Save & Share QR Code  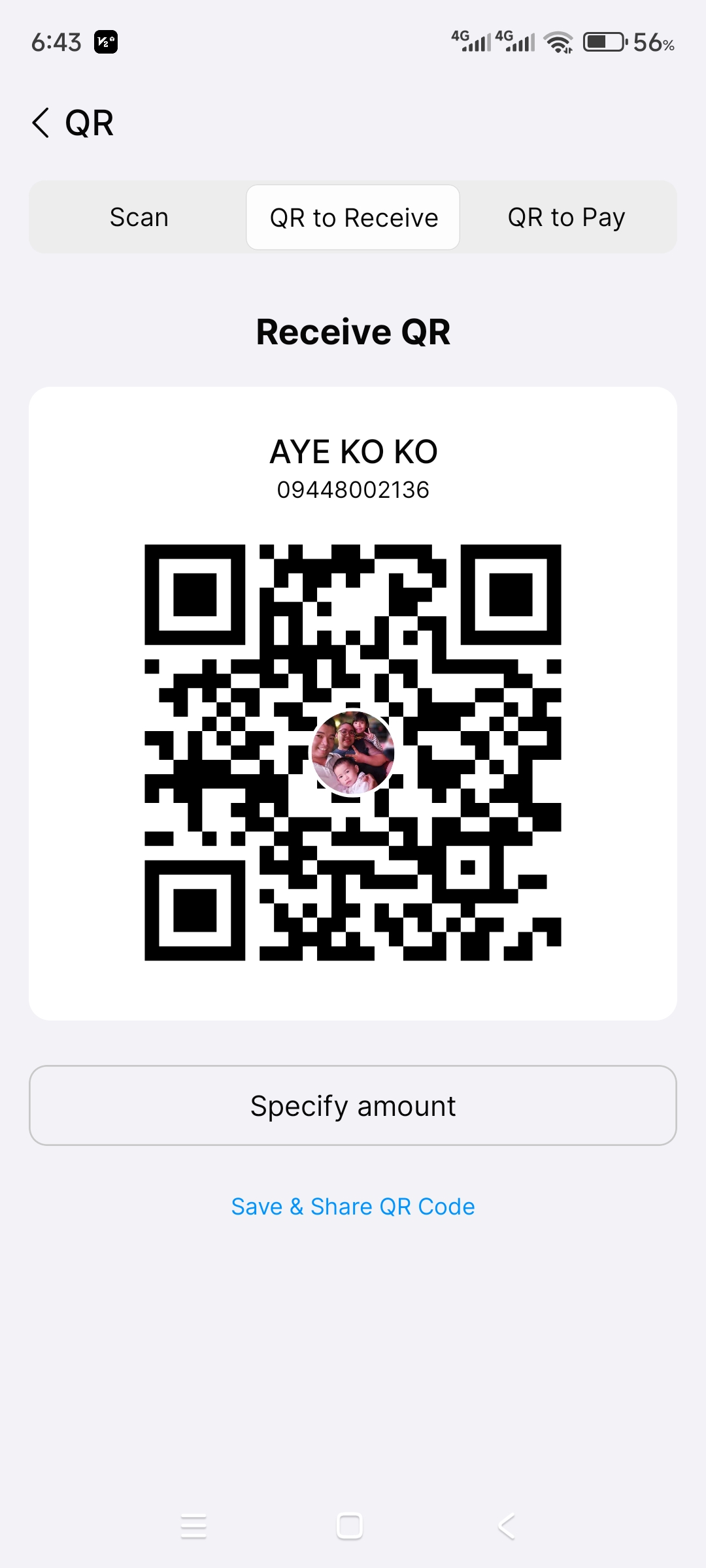tap(353, 1207)
